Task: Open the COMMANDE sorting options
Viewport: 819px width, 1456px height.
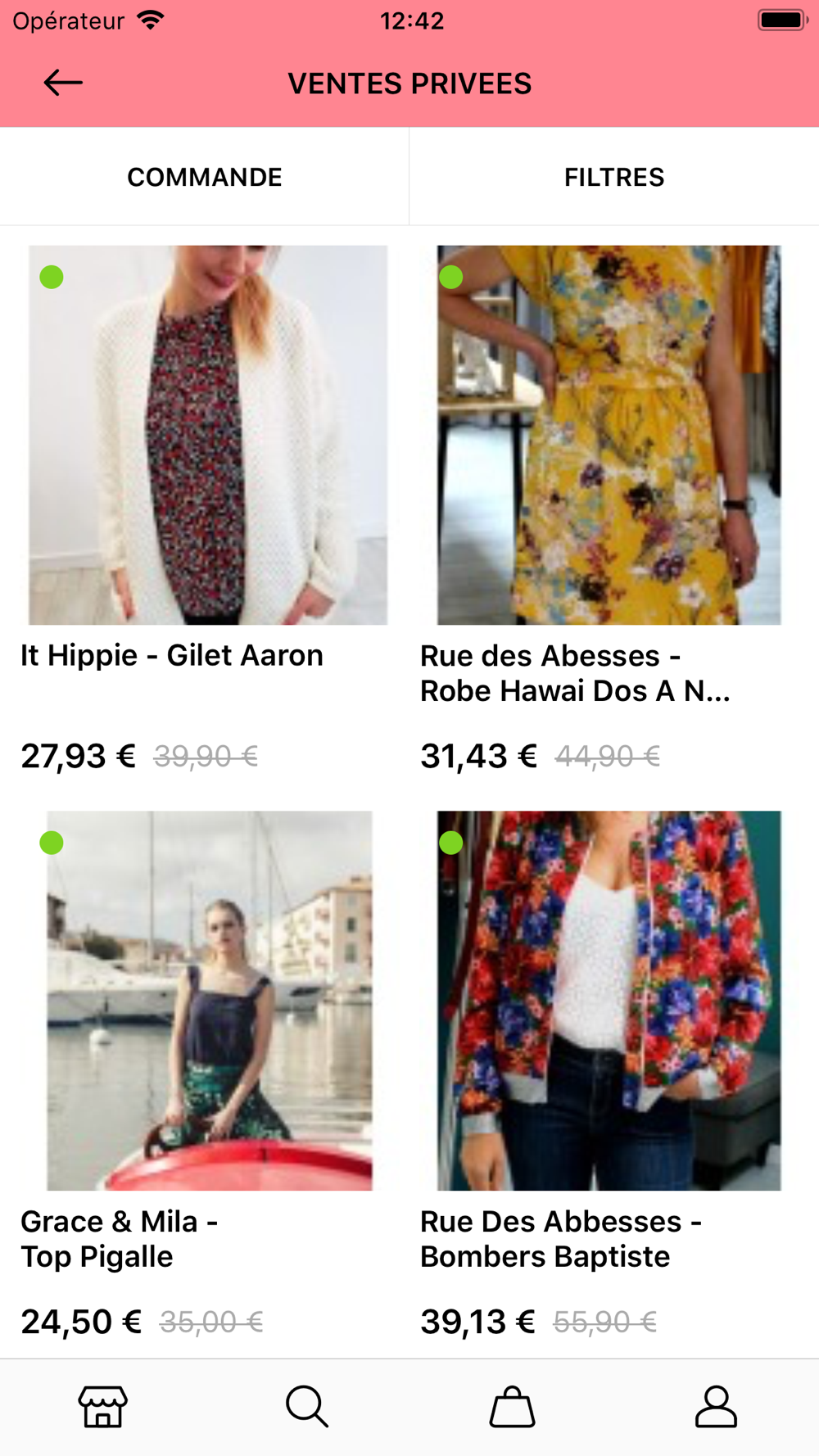Action: (205, 177)
